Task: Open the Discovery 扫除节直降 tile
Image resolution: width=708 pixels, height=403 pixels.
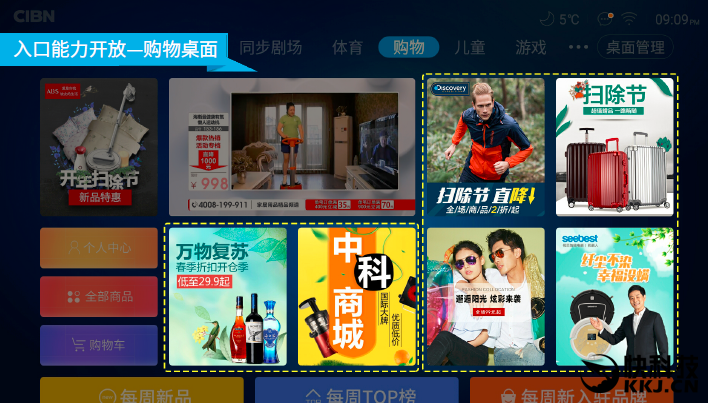Action: [485, 147]
